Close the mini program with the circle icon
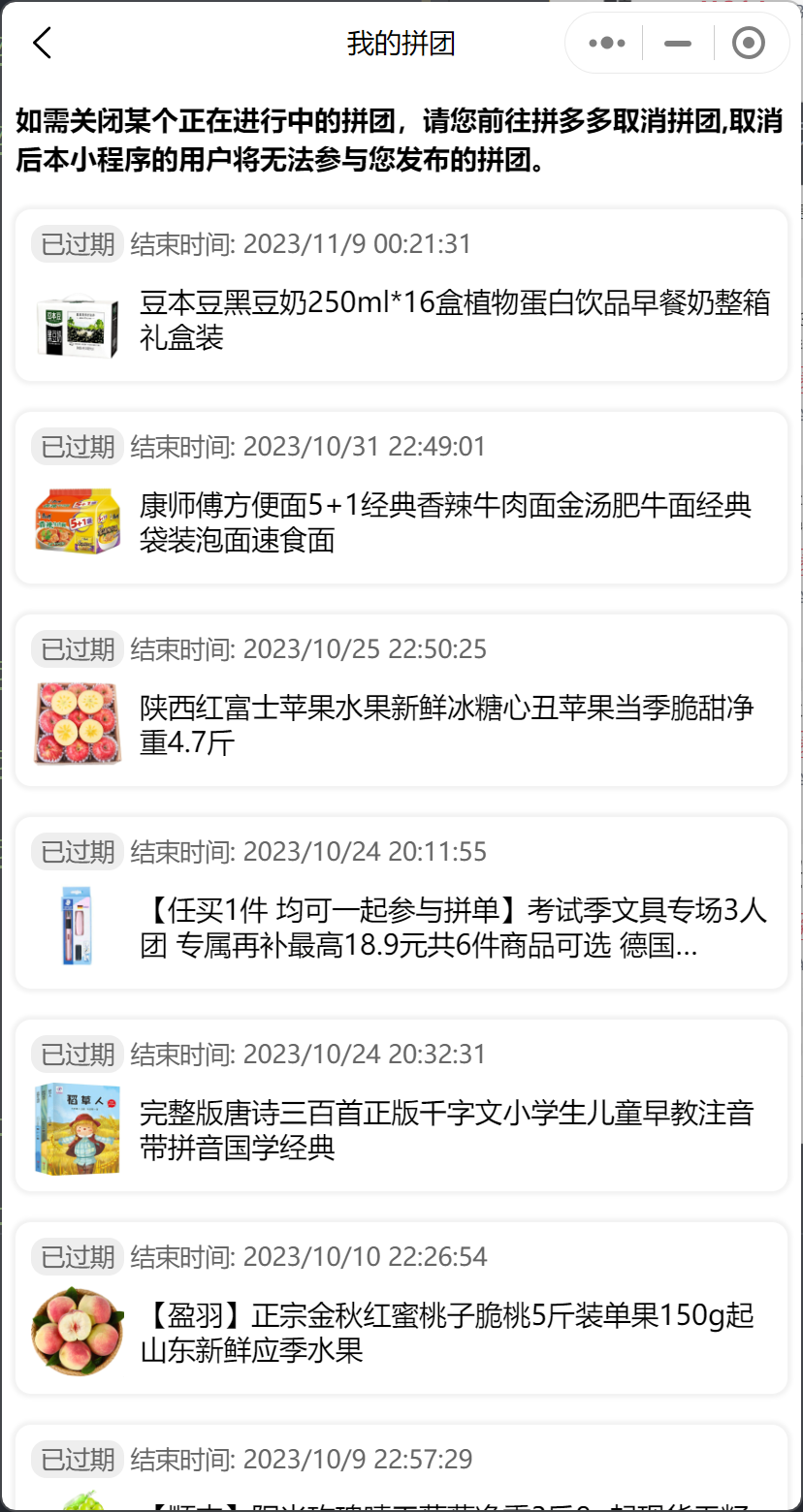803x1512 pixels. [749, 43]
